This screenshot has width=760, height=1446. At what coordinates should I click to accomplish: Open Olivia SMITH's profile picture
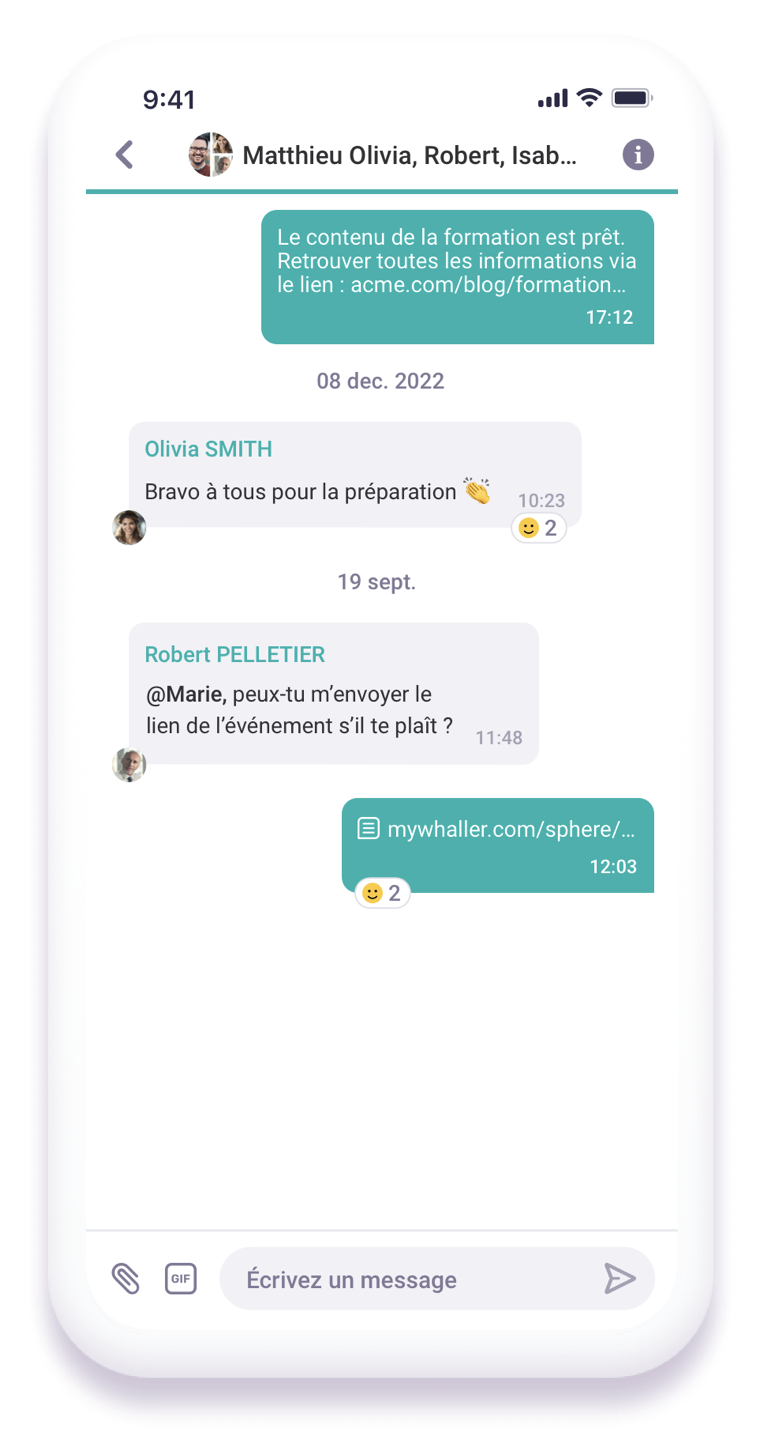(x=129, y=527)
